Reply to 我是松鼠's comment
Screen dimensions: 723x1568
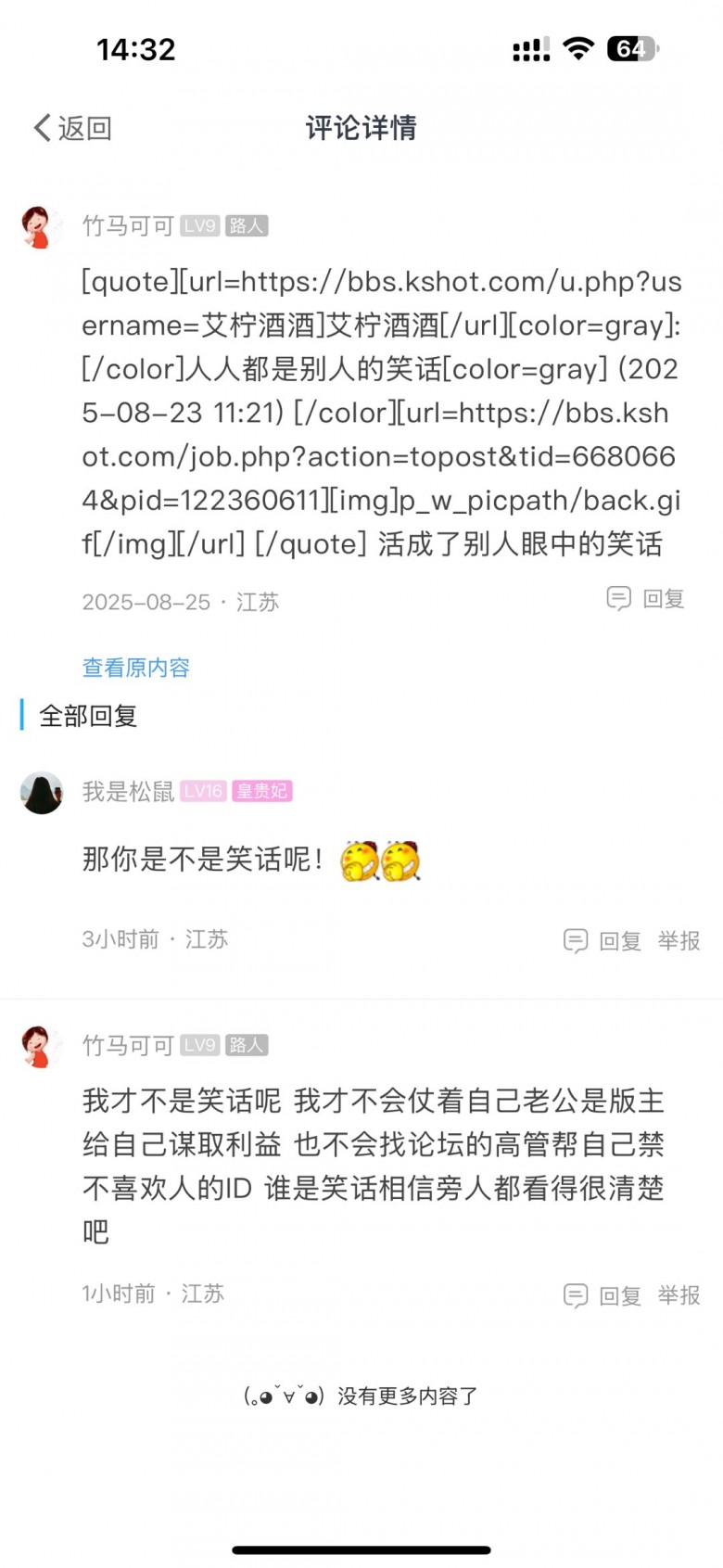(603, 941)
